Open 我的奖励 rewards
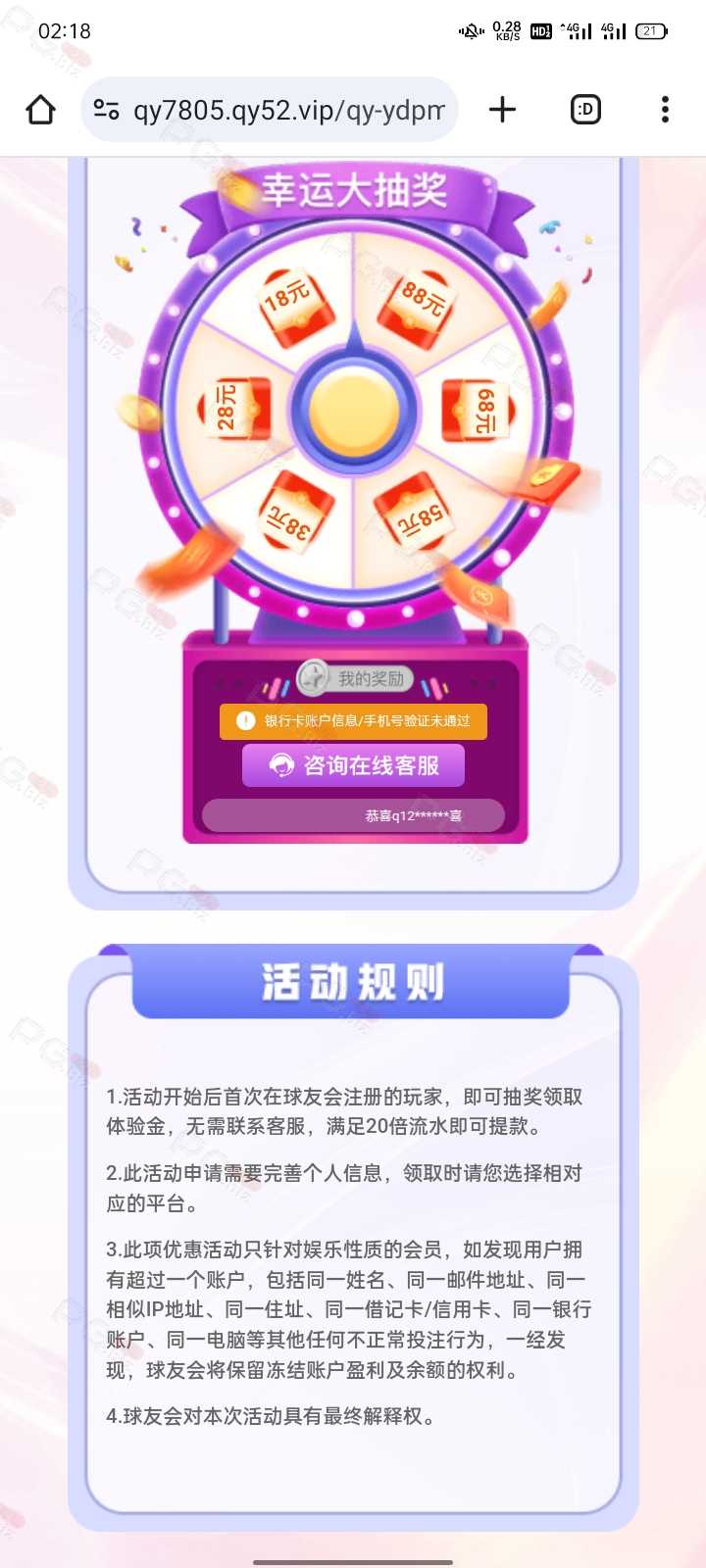 pos(356,678)
